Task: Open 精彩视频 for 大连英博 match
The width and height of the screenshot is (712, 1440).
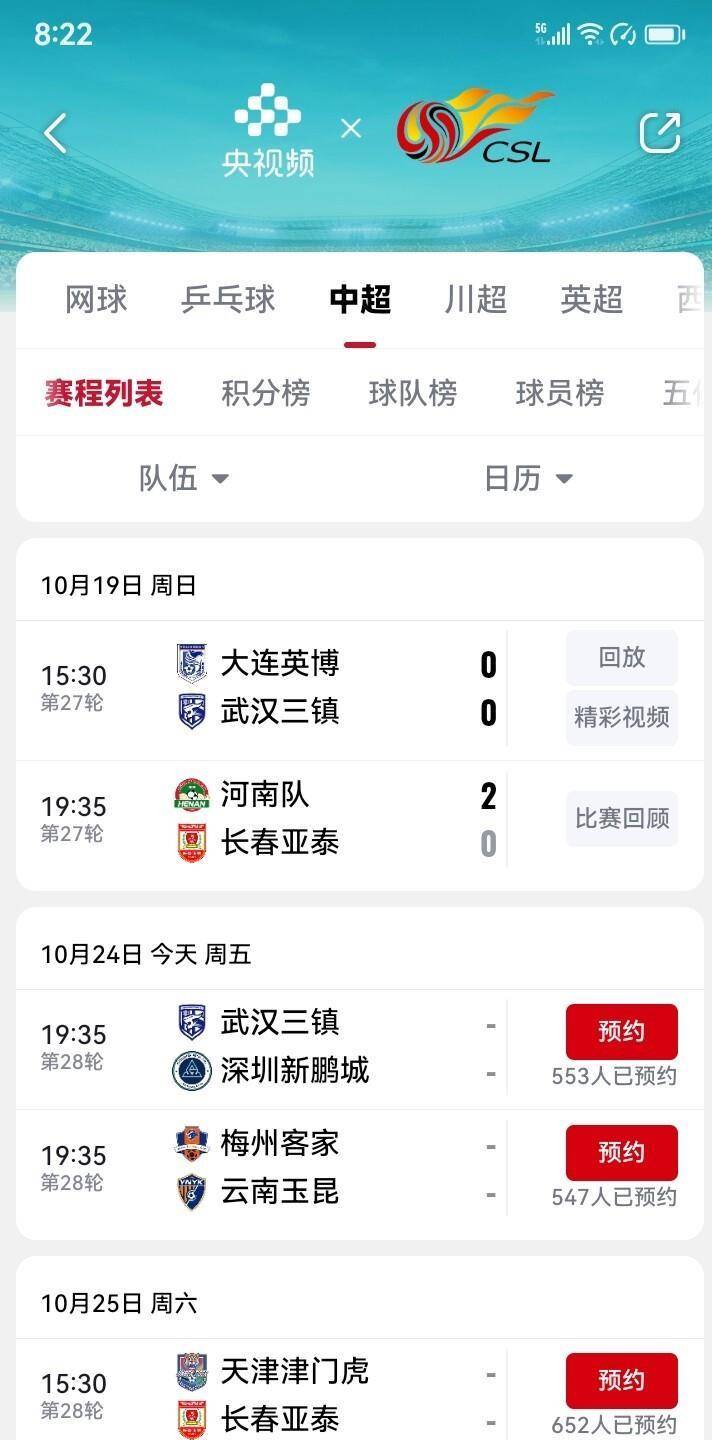Action: [622, 717]
